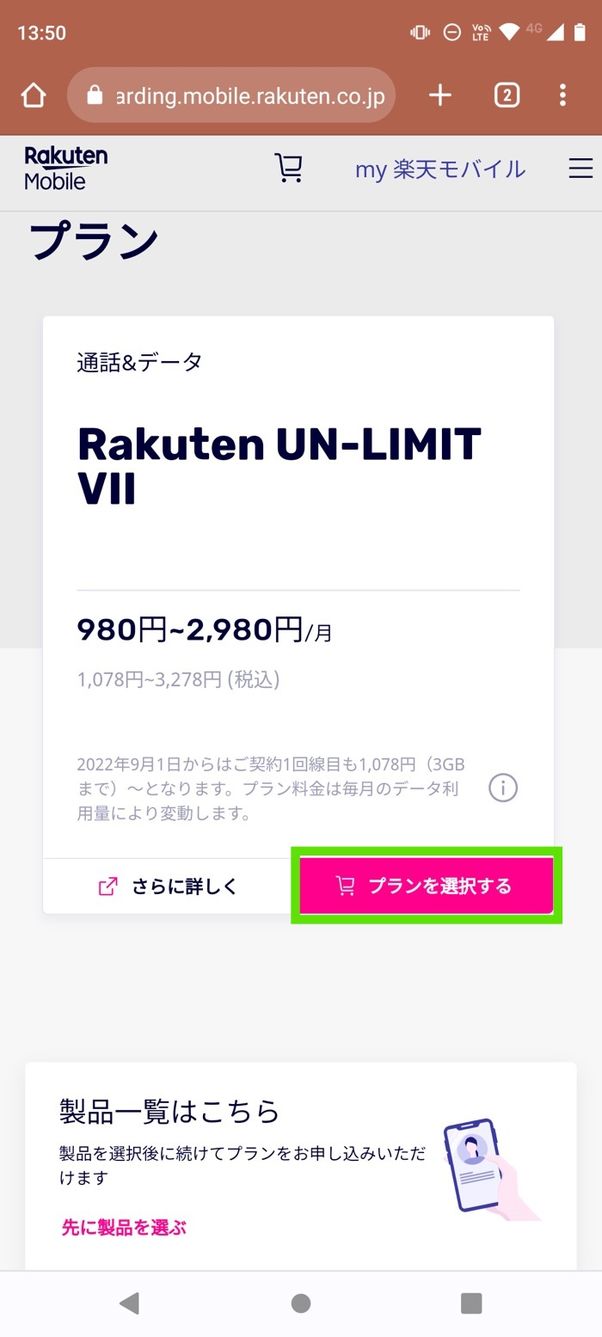Open さらに詳しく for plan details
602x1337 pixels.
[x=168, y=886]
